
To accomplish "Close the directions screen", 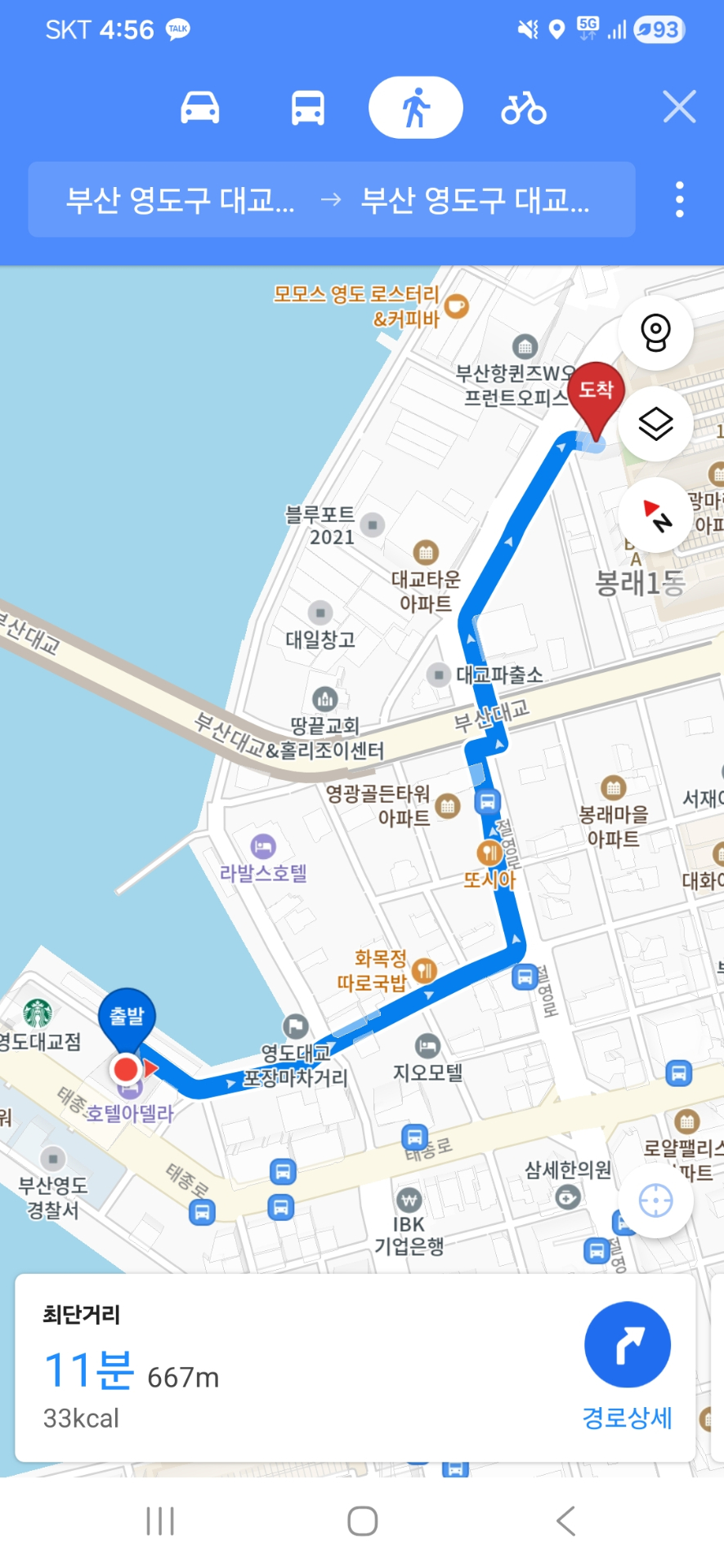I will coord(679,107).
